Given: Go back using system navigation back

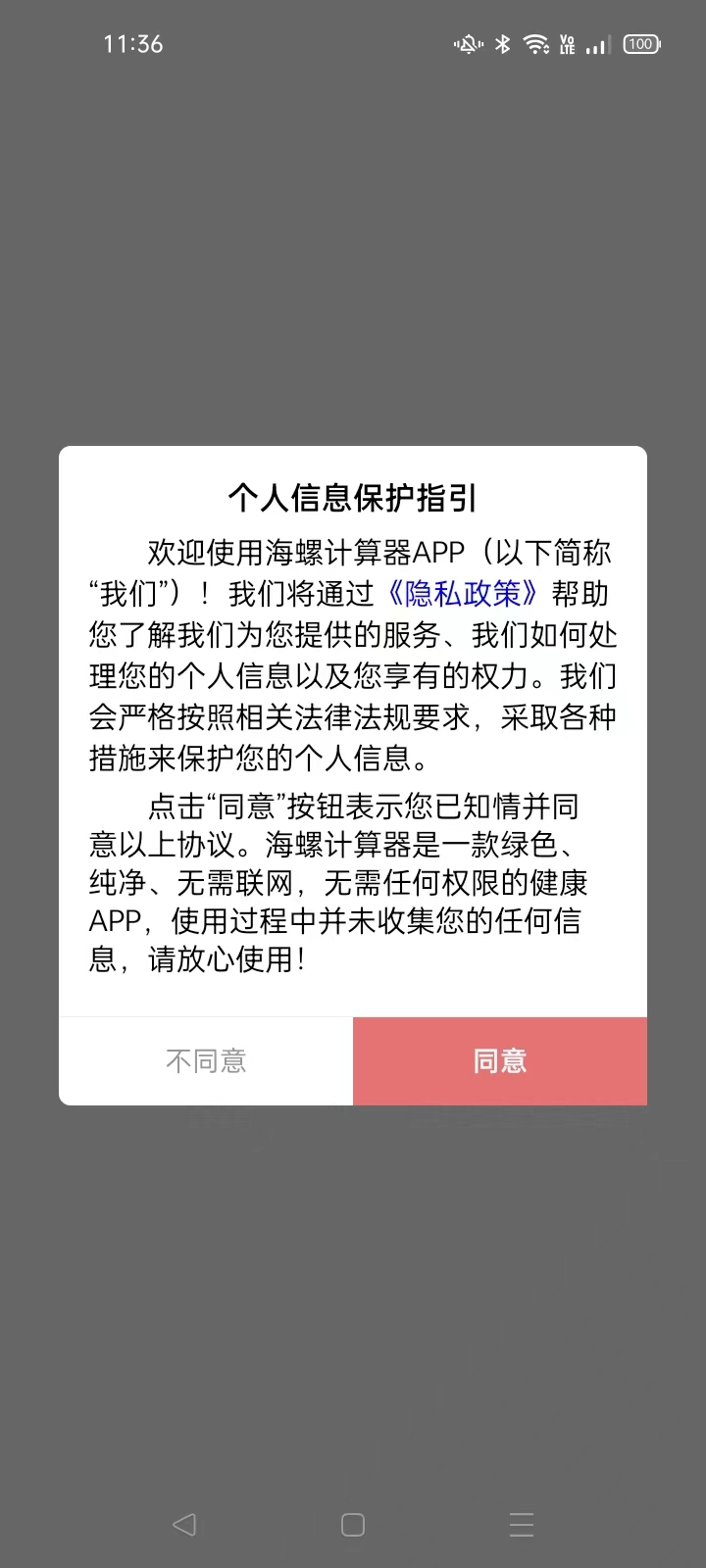Looking at the screenshot, I should click(x=184, y=1524).
